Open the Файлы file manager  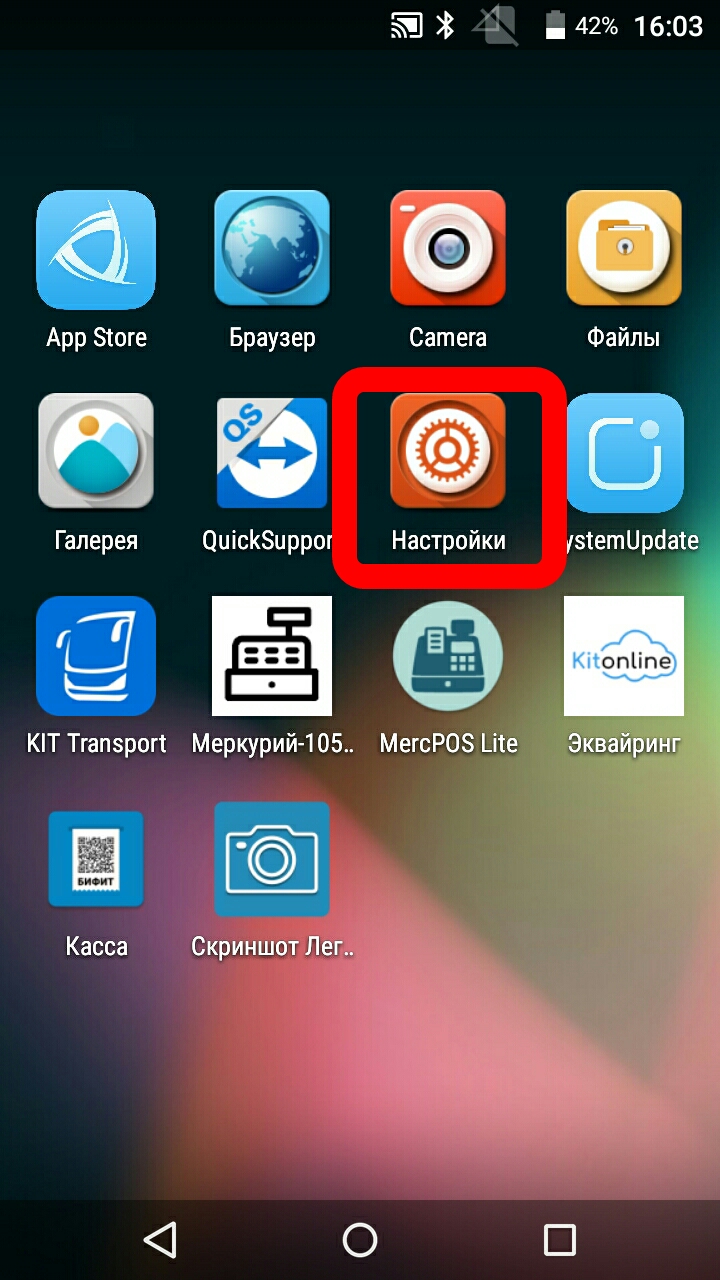[624, 250]
